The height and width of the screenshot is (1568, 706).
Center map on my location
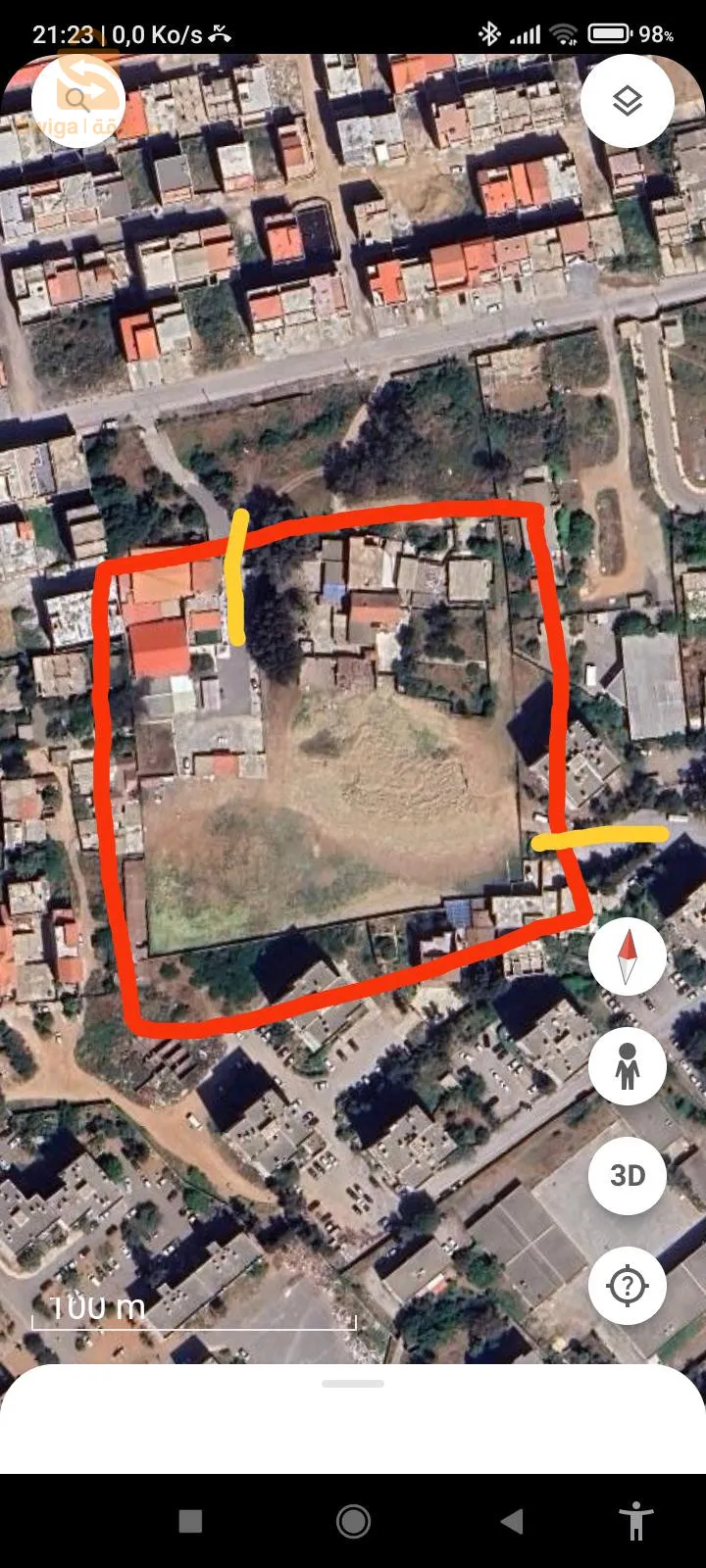(628, 1286)
